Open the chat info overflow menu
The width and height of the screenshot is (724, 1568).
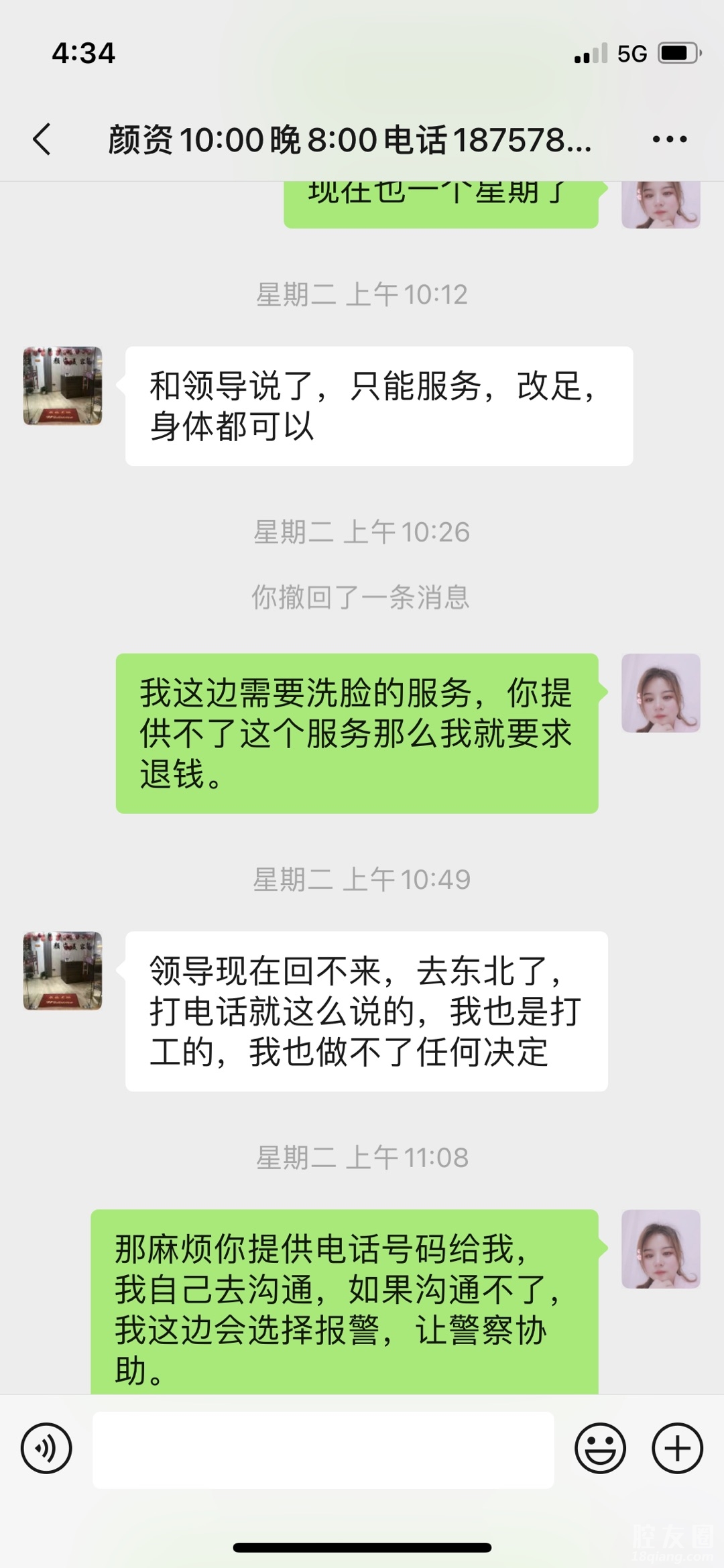[x=669, y=139]
